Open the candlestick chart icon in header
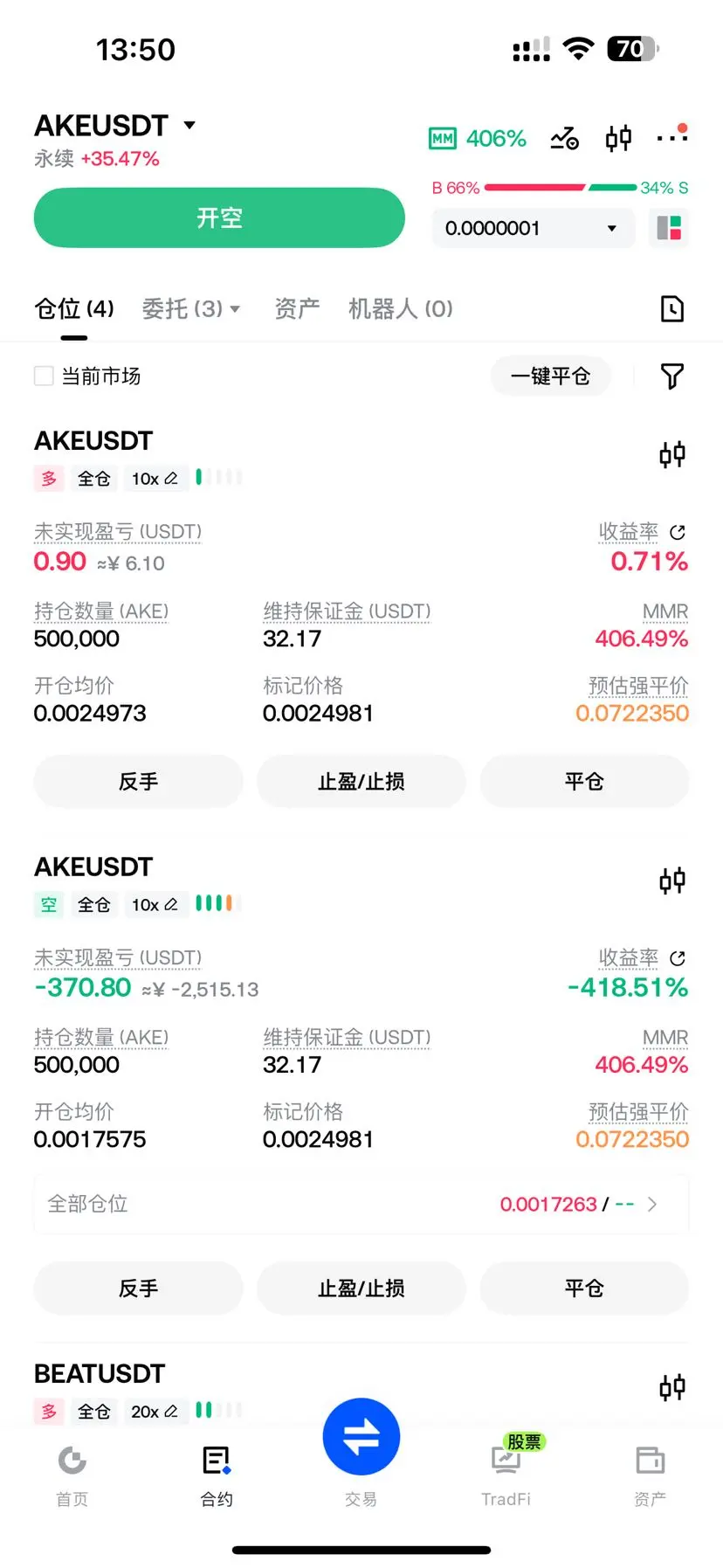The width and height of the screenshot is (723, 1568). tap(618, 138)
